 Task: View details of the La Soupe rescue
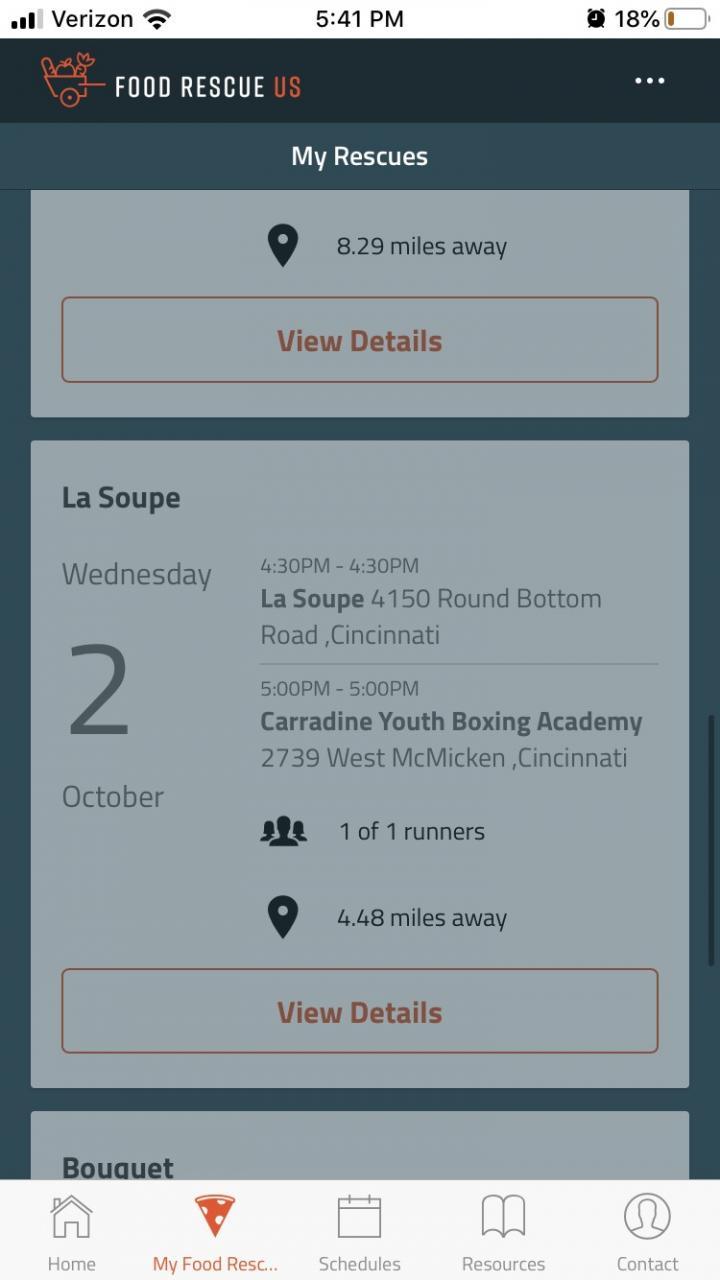pos(360,1011)
